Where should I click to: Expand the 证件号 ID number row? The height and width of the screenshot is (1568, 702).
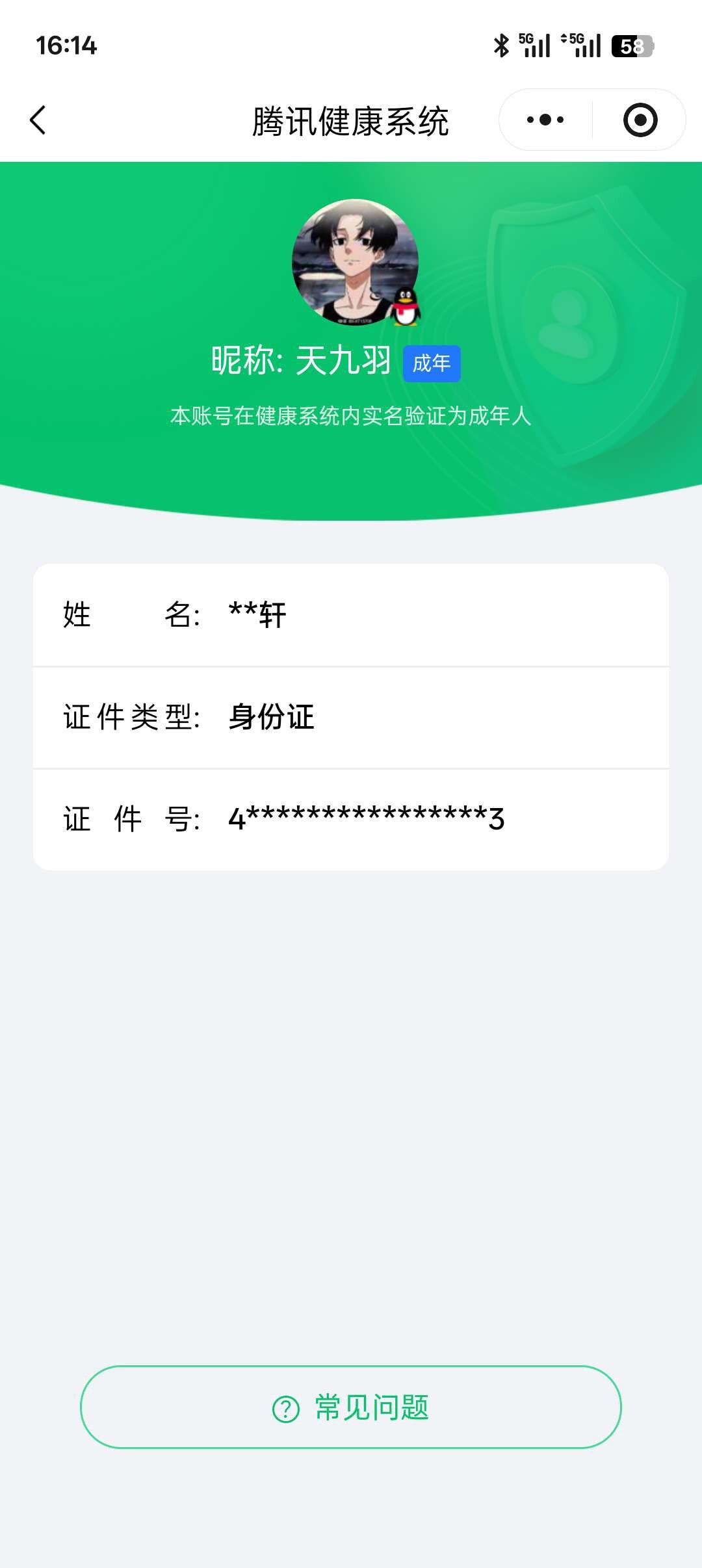(351, 819)
